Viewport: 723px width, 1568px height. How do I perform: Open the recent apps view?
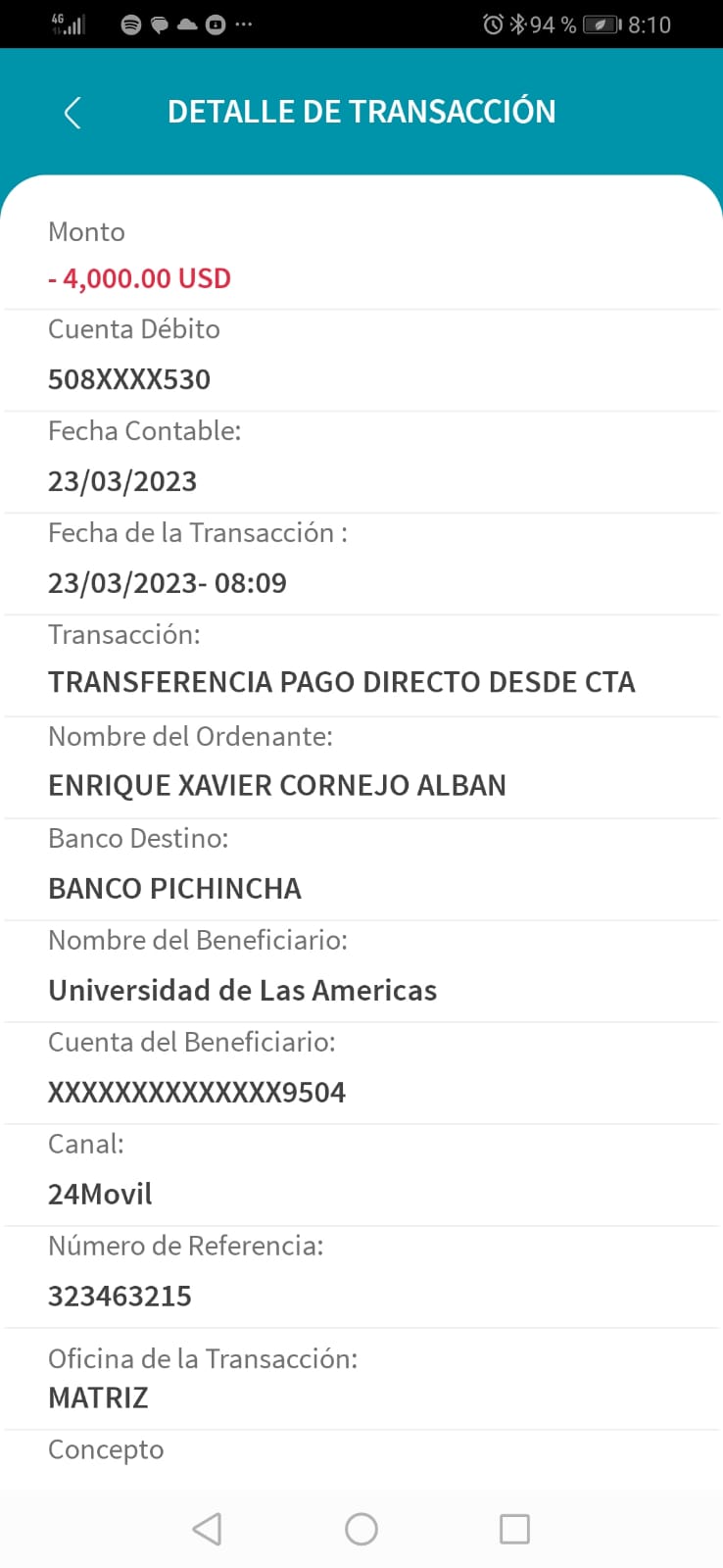(514, 1529)
